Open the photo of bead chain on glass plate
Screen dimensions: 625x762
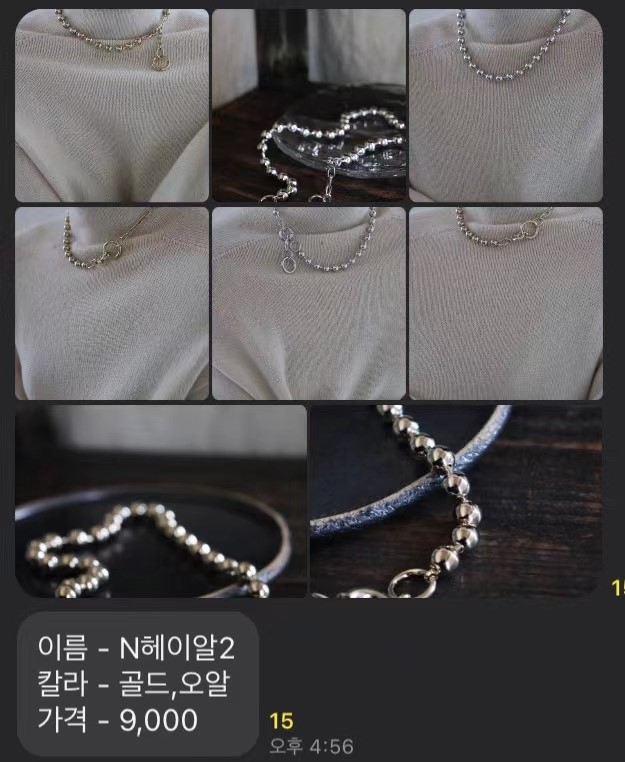[308, 105]
